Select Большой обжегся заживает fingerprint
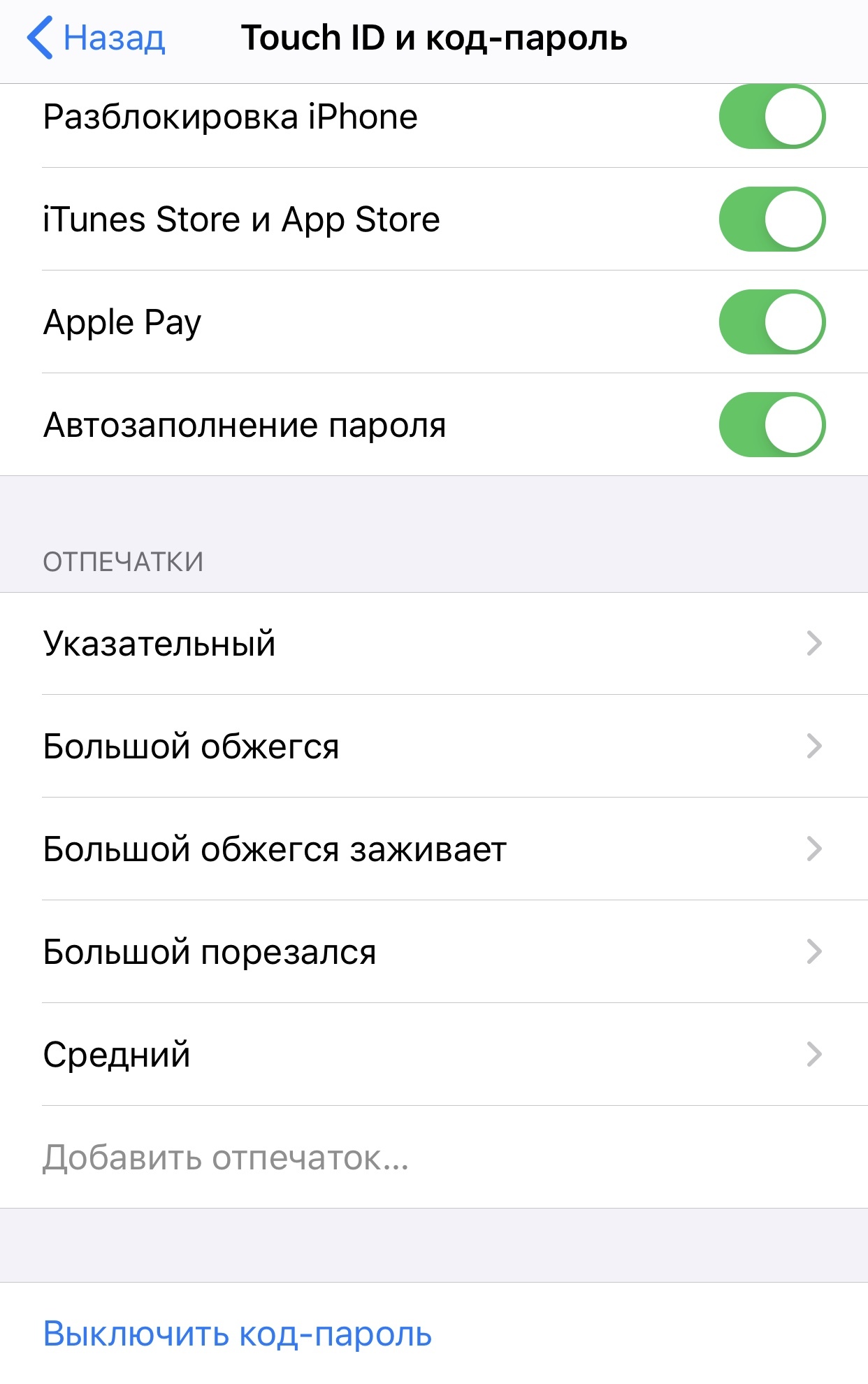868x1384 pixels. coord(433,849)
